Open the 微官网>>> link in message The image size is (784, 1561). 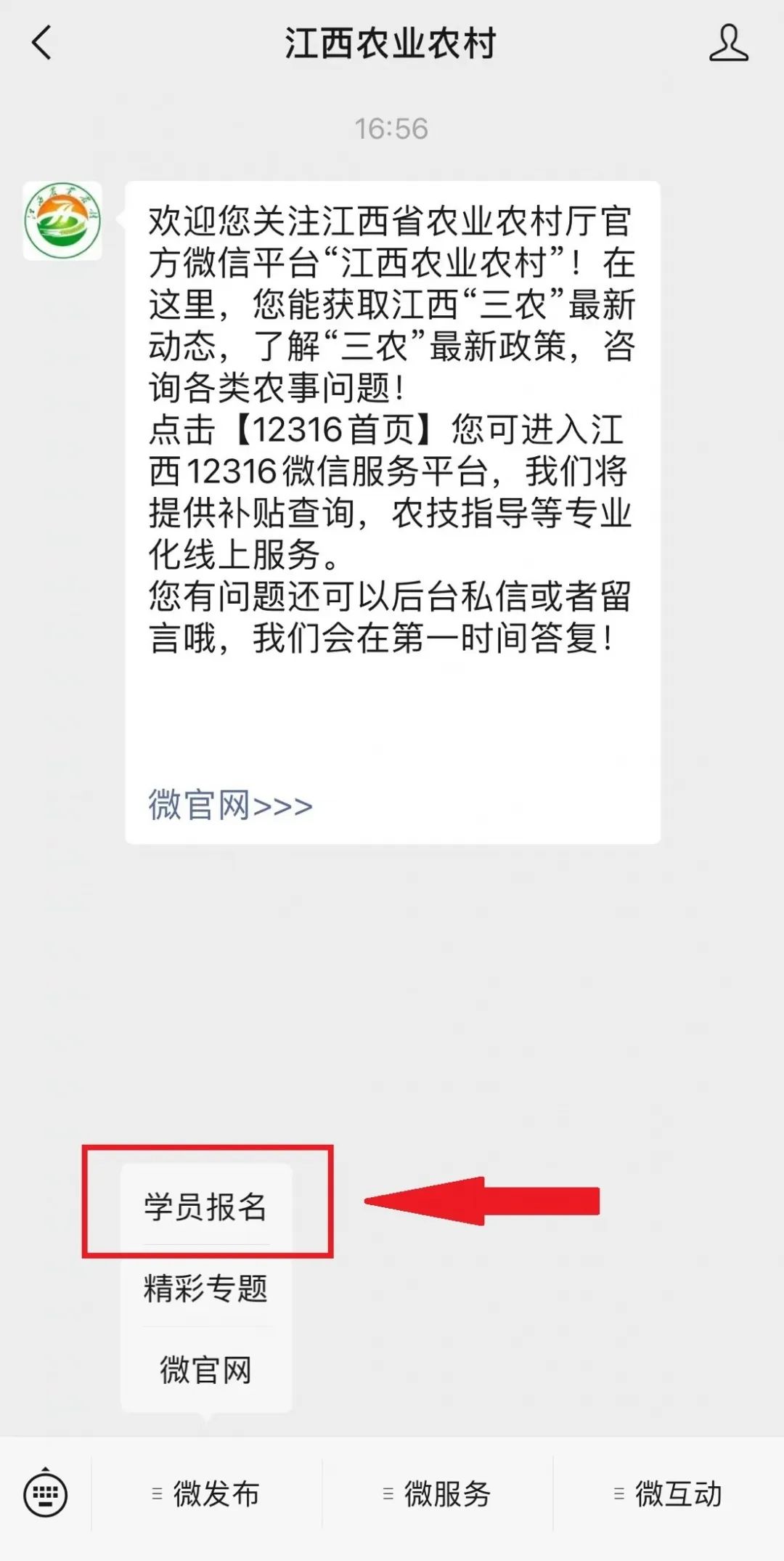point(230,806)
